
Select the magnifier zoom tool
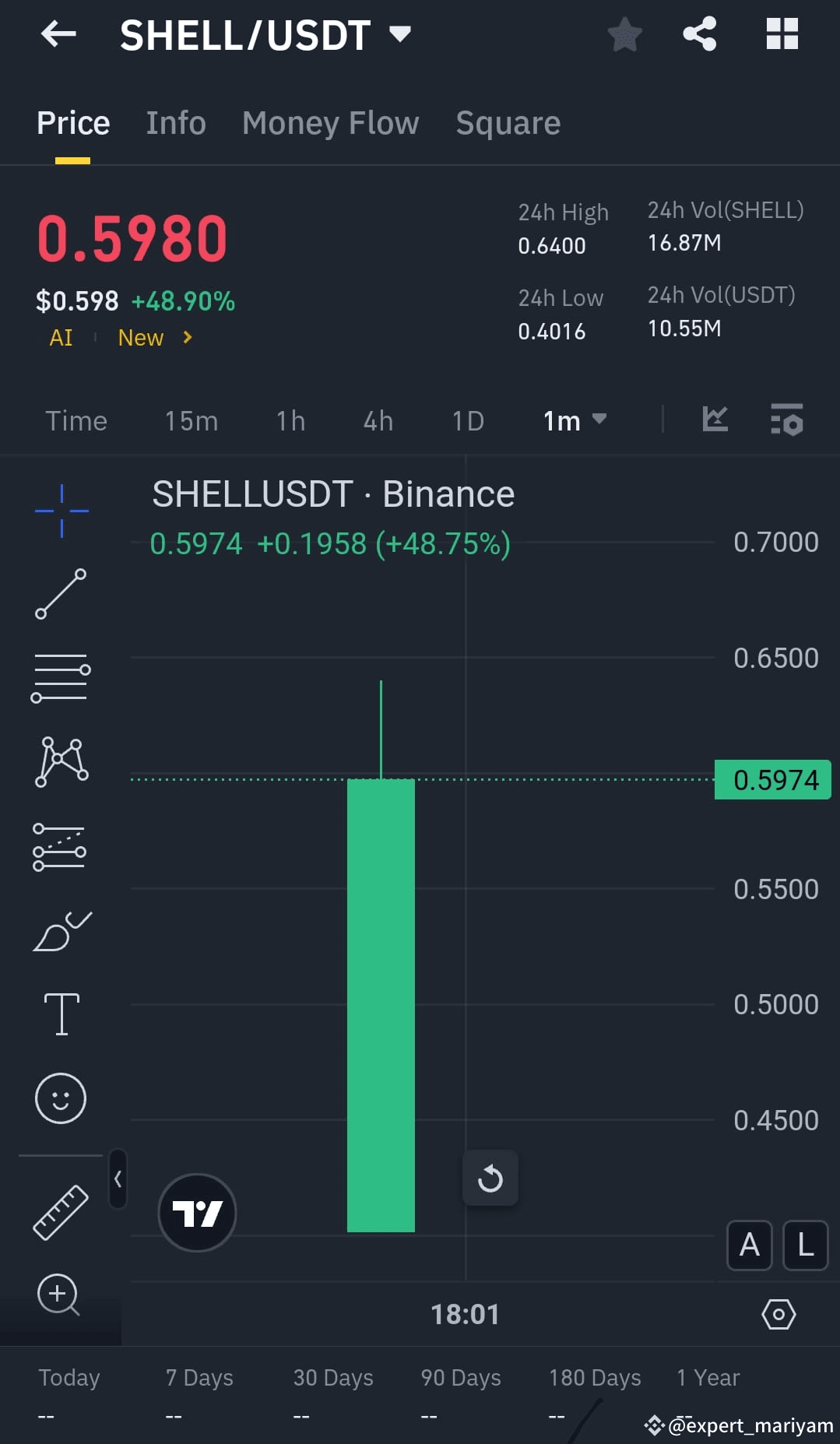60,1295
